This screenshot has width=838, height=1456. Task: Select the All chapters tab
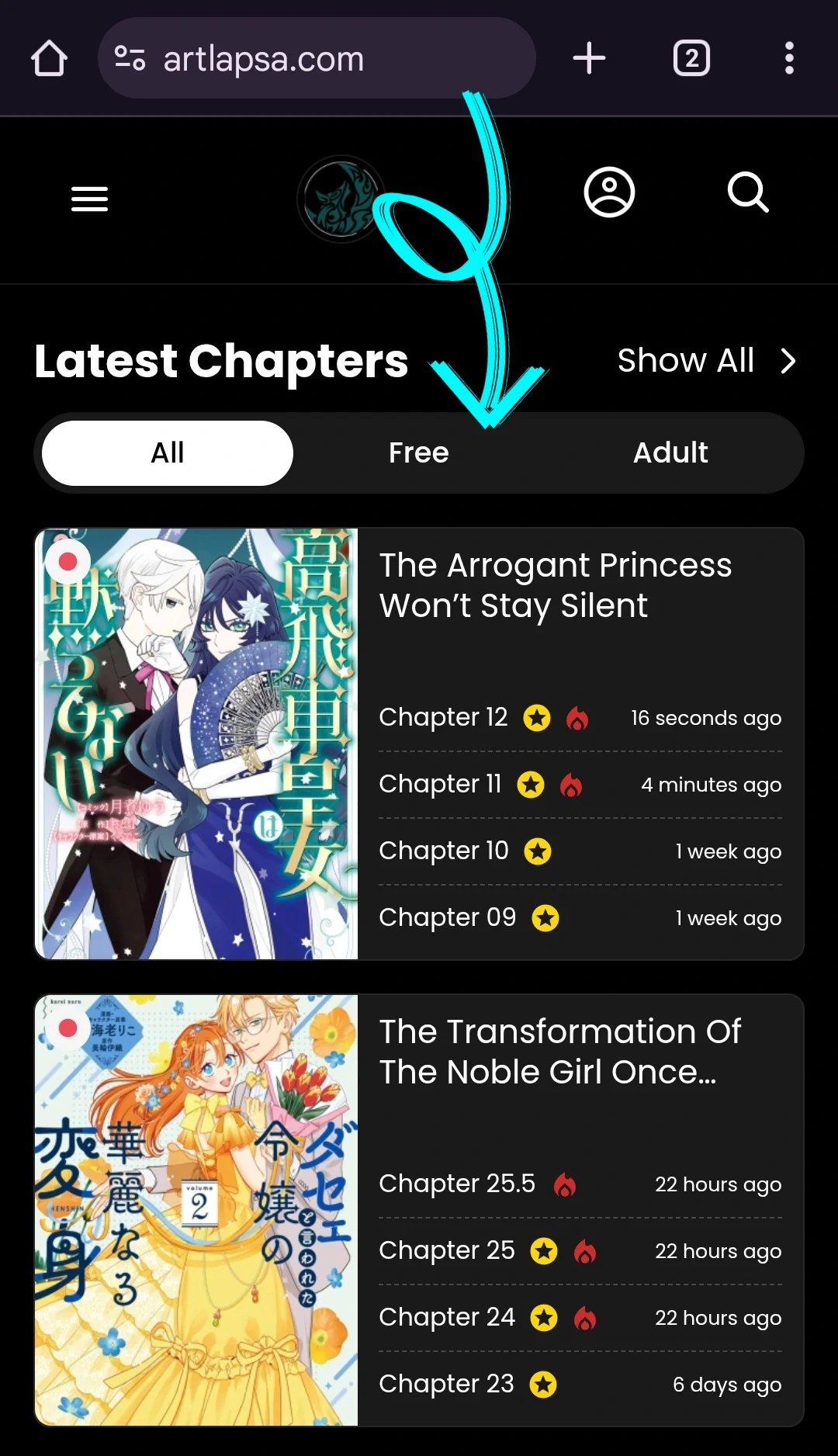pos(168,453)
